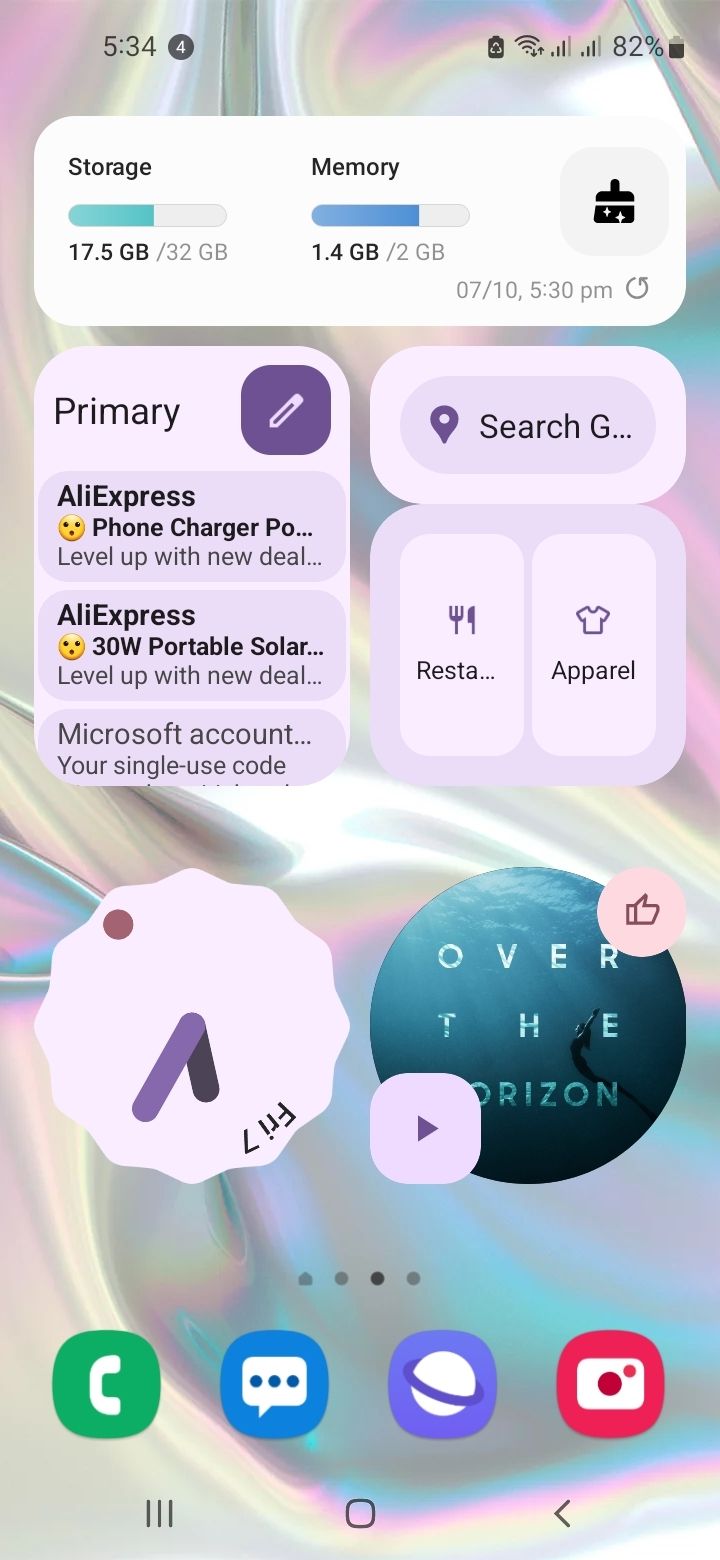This screenshot has height=1560, width=720.
Task: Open the AliExpress Phone Charger email
Action: (192, 525)
